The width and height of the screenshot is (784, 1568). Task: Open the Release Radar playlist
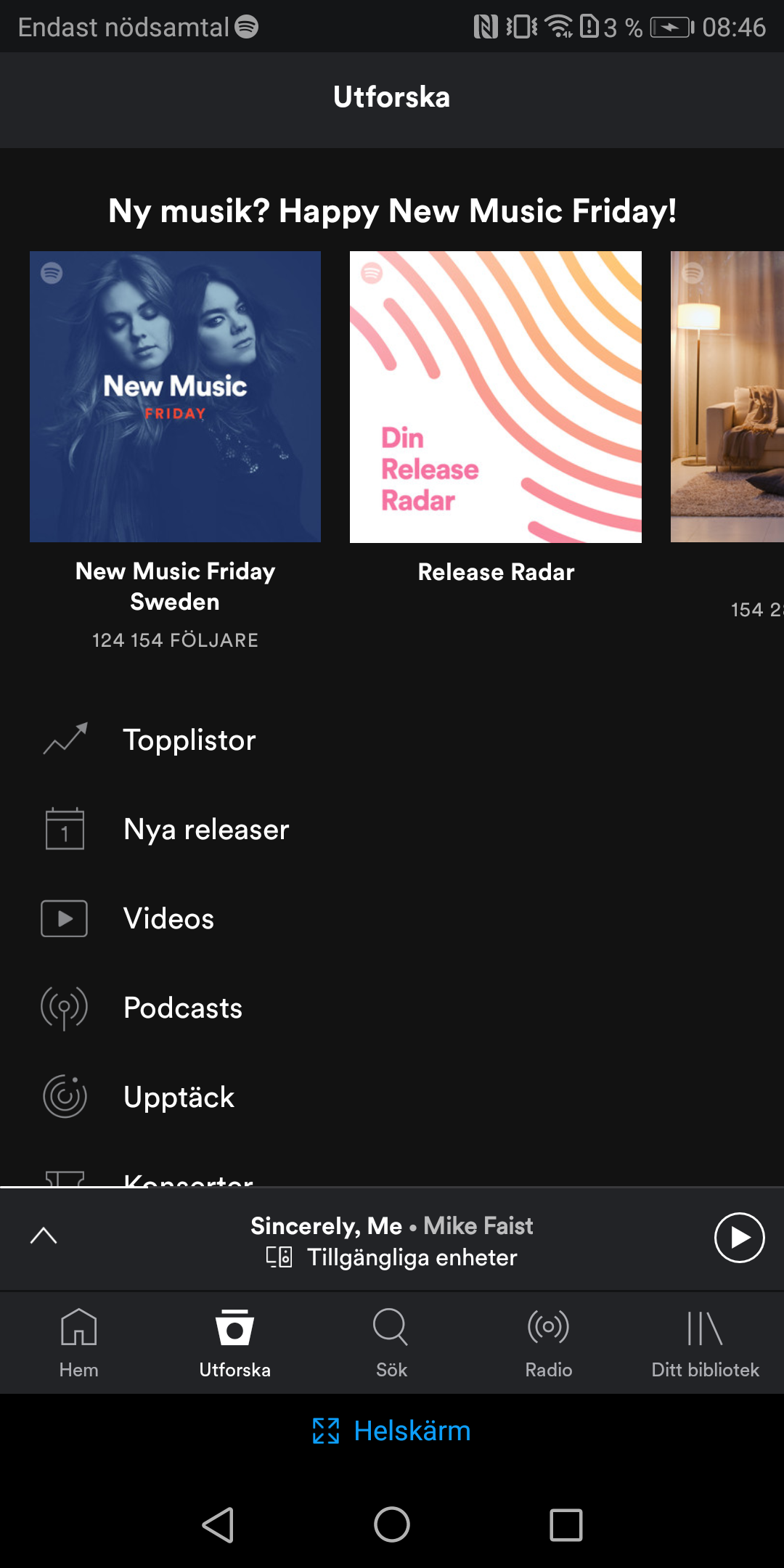pyautogui.click(x=496, y=396)
